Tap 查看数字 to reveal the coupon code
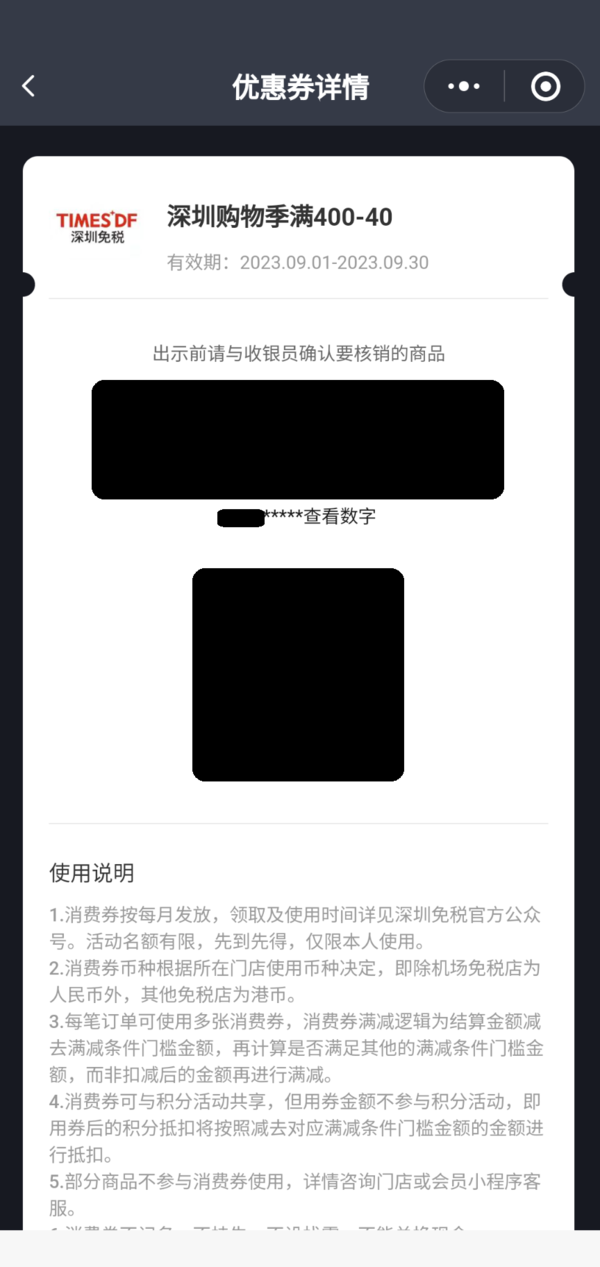The image size is (600, 1267). point(340,517)
